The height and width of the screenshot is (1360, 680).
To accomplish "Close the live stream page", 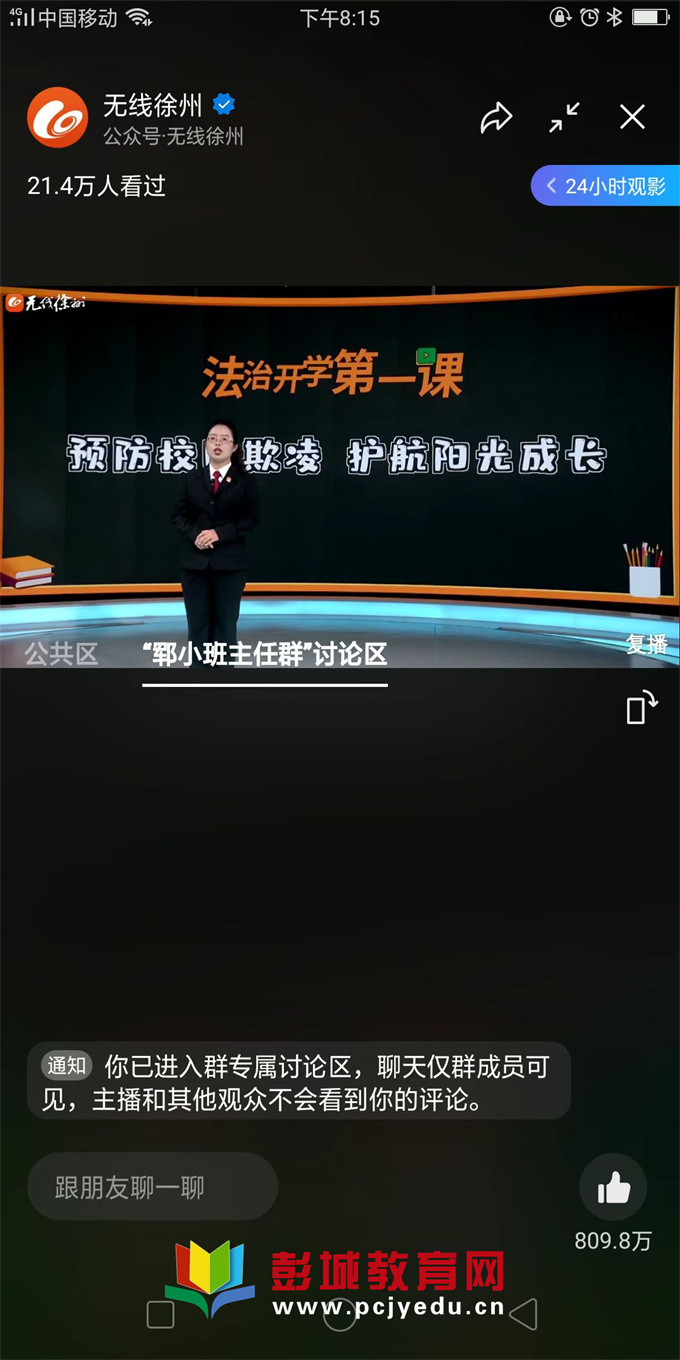I will 632,118.
